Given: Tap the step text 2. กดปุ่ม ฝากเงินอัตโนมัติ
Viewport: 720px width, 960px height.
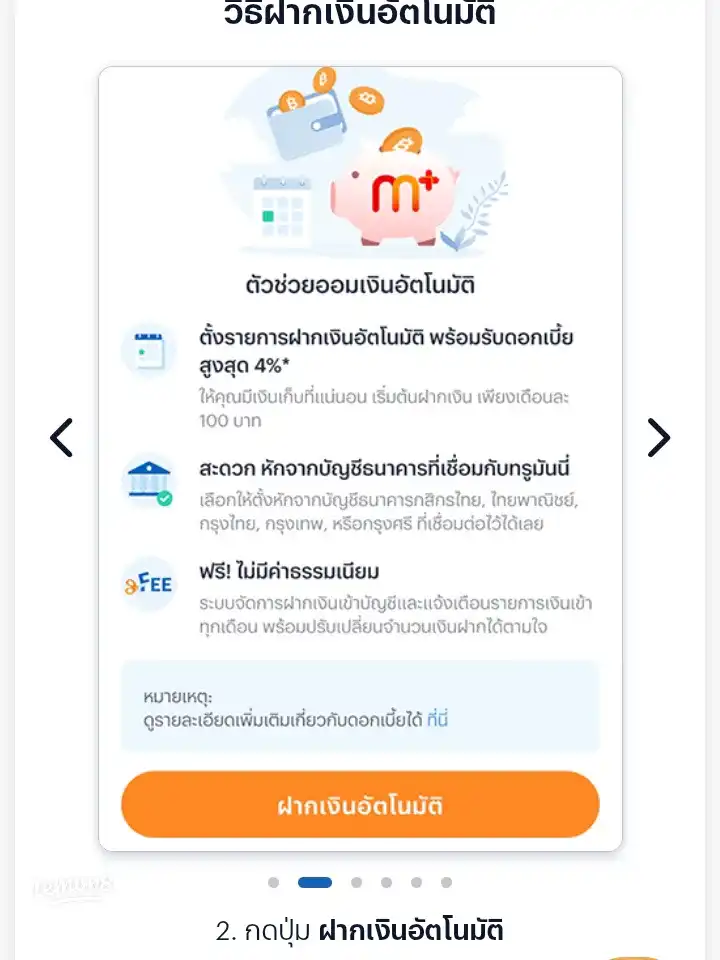Looking at the screenshot, I should coord(358,929).
